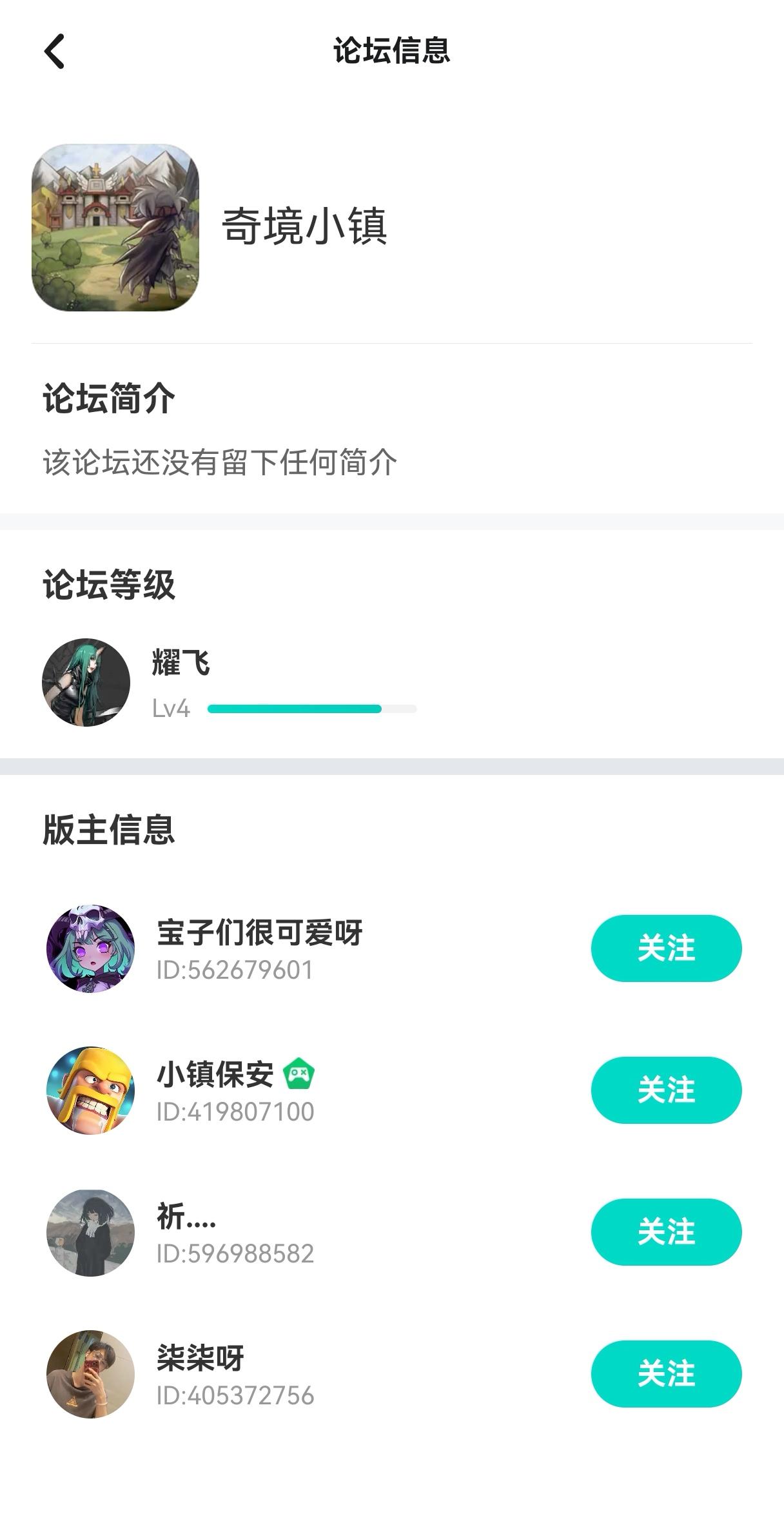The image size is (784, 1532).
Task: Follow moderator 柒柒呀
Action: pos(665,1373)
